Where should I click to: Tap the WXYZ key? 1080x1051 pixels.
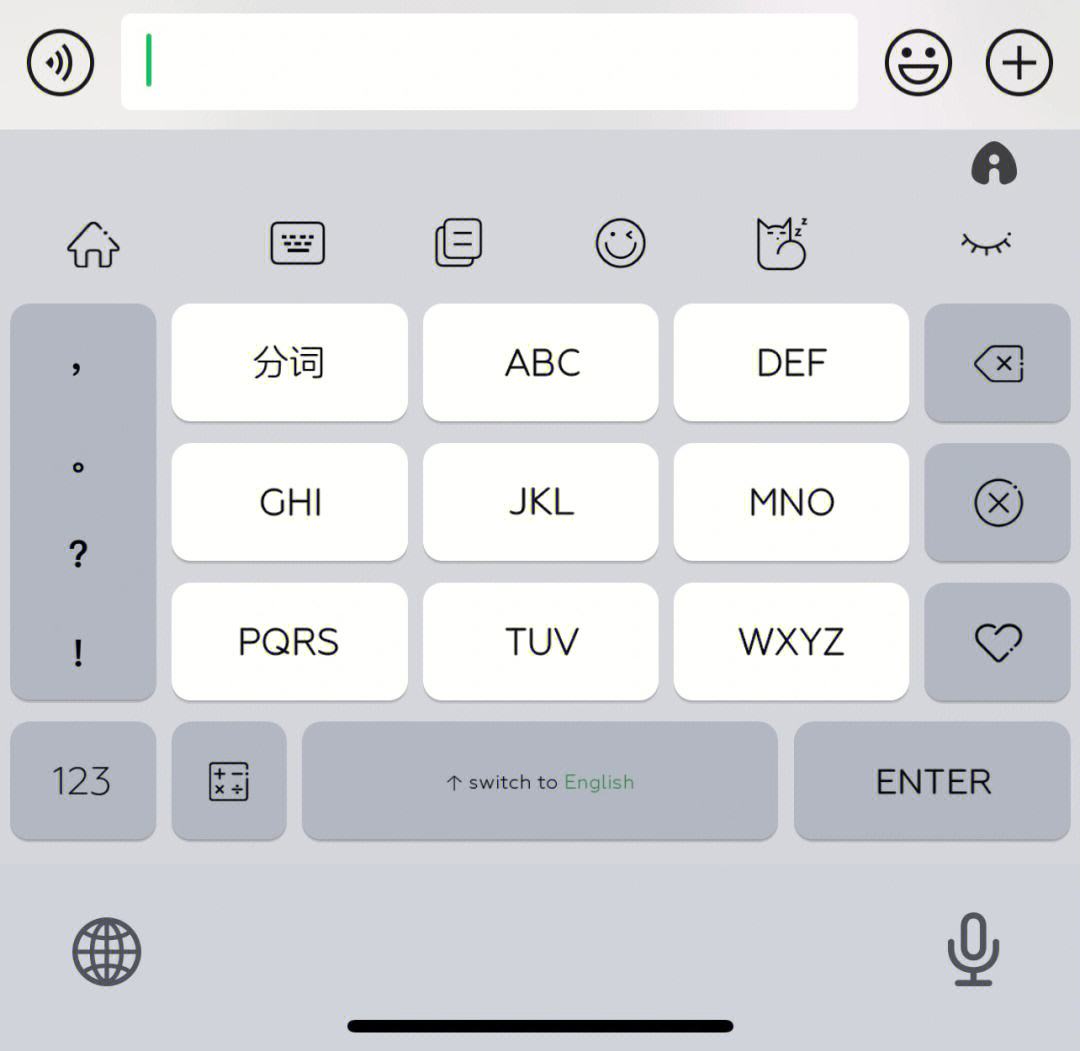pos(791,641)
